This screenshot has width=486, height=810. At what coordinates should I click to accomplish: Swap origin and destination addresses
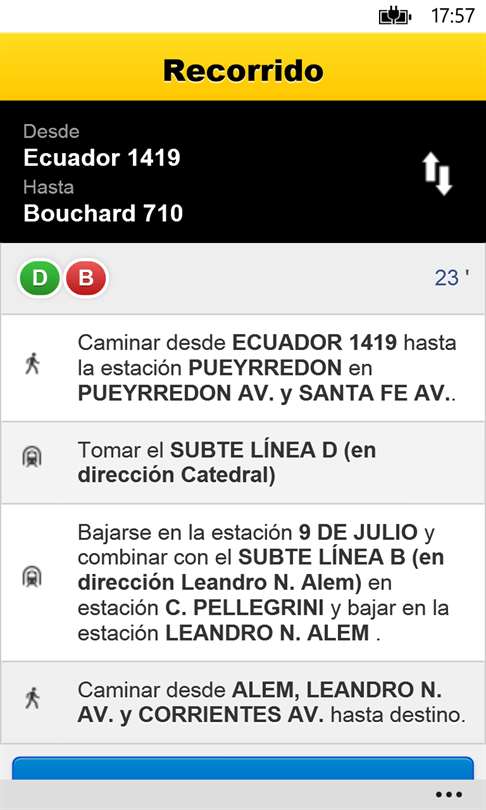click(x=437, y=175)
